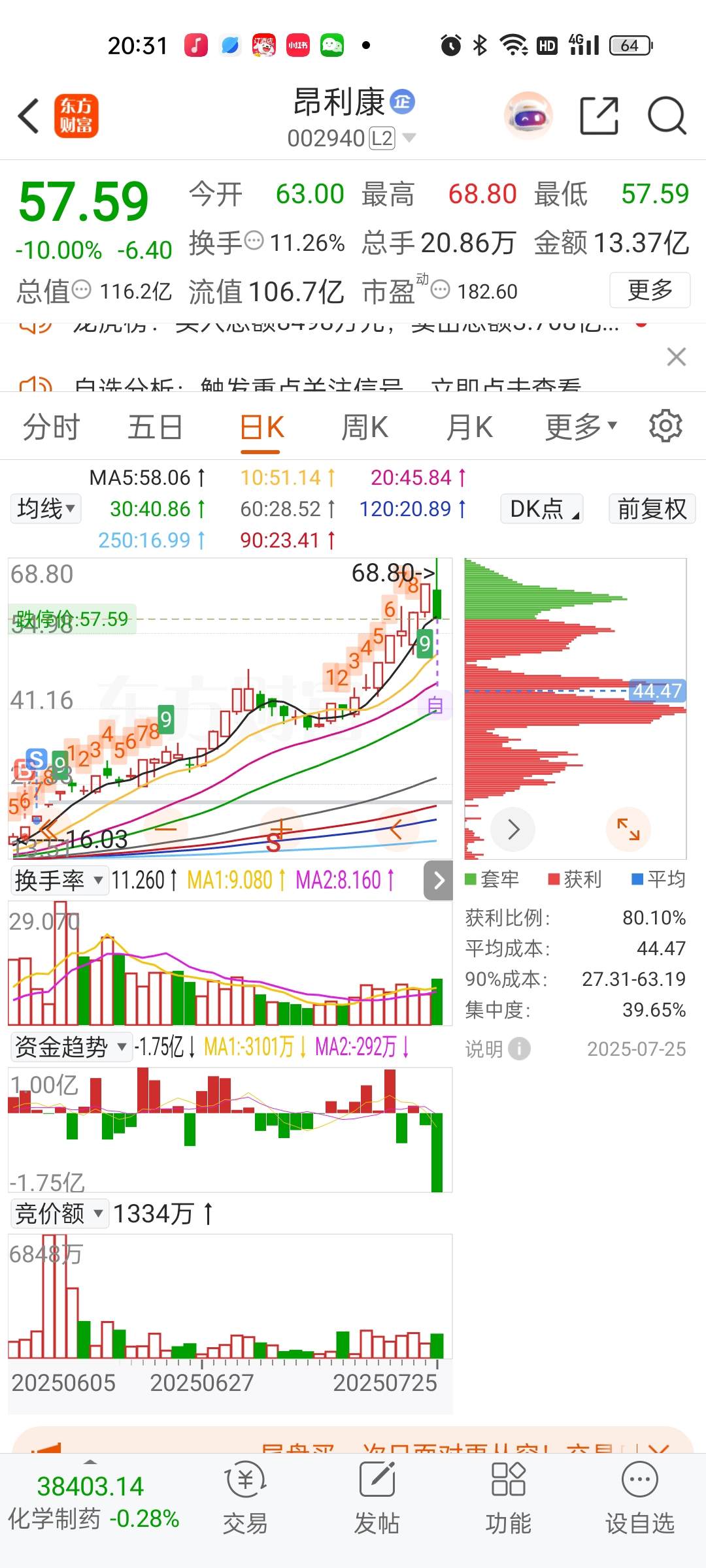Open the 资金趋势 indicator dropdown
This screenshot has height=1568, width=706.
click(71, 1047)
